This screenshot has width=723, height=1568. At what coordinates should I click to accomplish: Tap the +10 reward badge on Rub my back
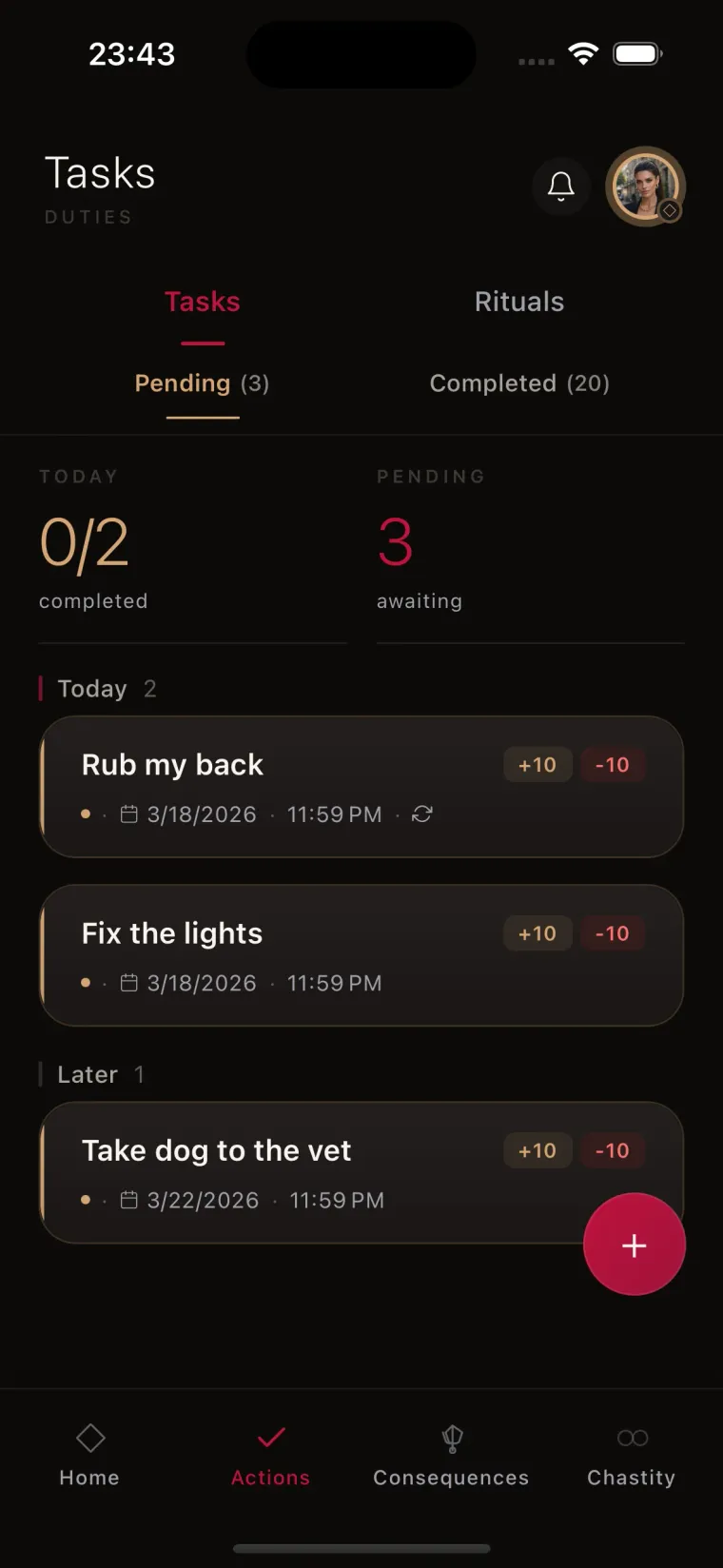537,764
